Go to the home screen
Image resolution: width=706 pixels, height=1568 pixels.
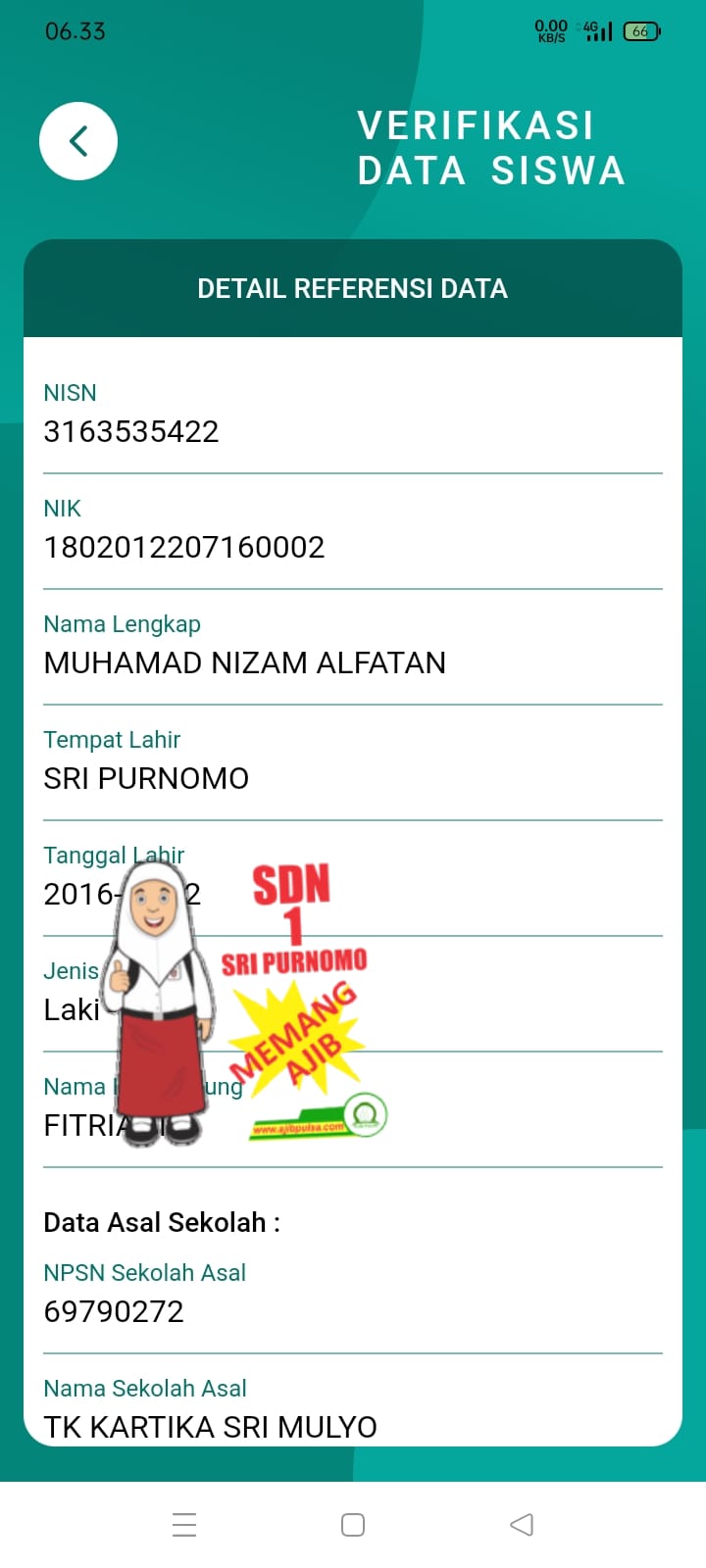coord(353,1524)
